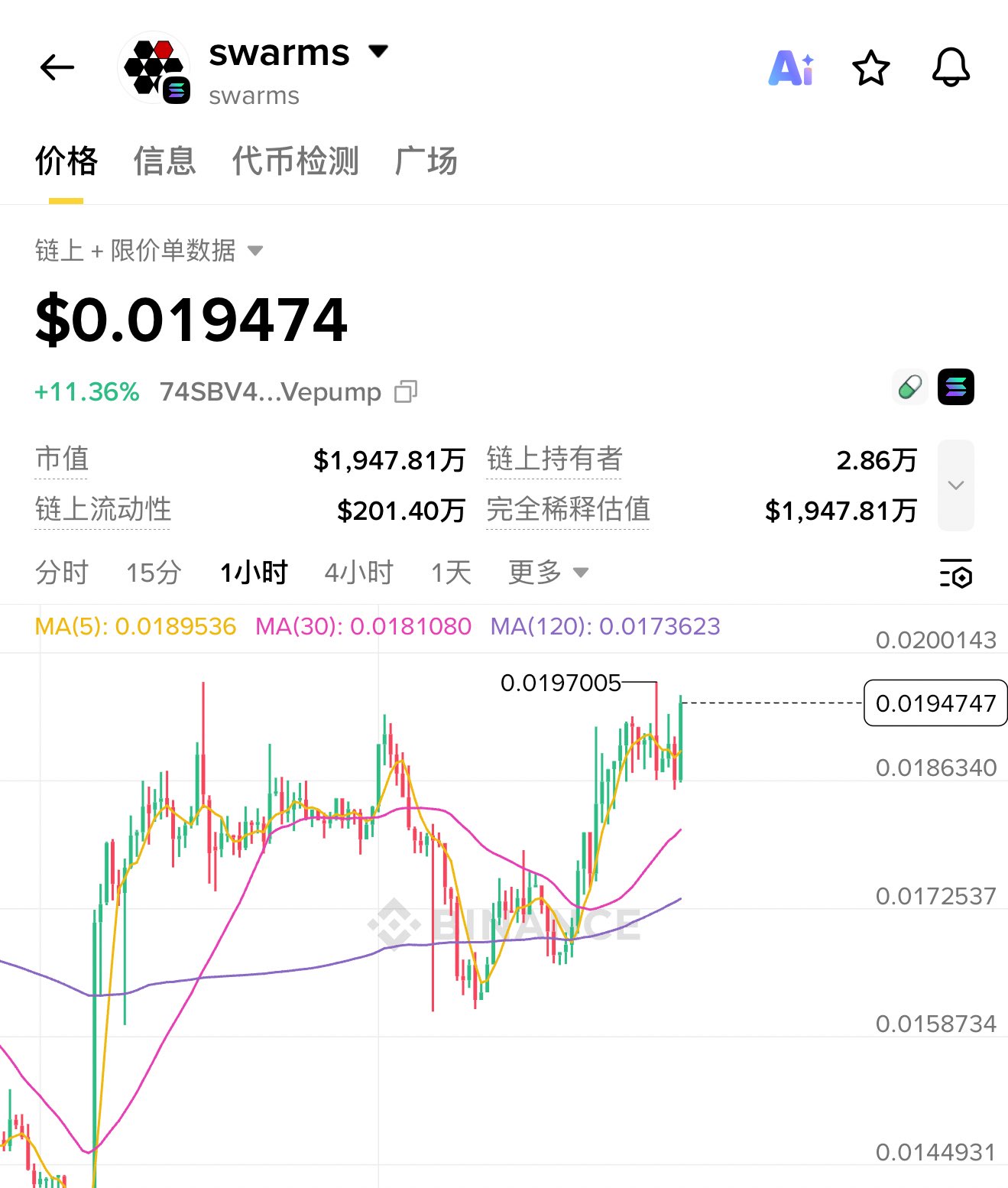The height and width of the screenshot is (1188, 1008).
Task: Switch to the 代币检测 tab
Action: [295, 161]
